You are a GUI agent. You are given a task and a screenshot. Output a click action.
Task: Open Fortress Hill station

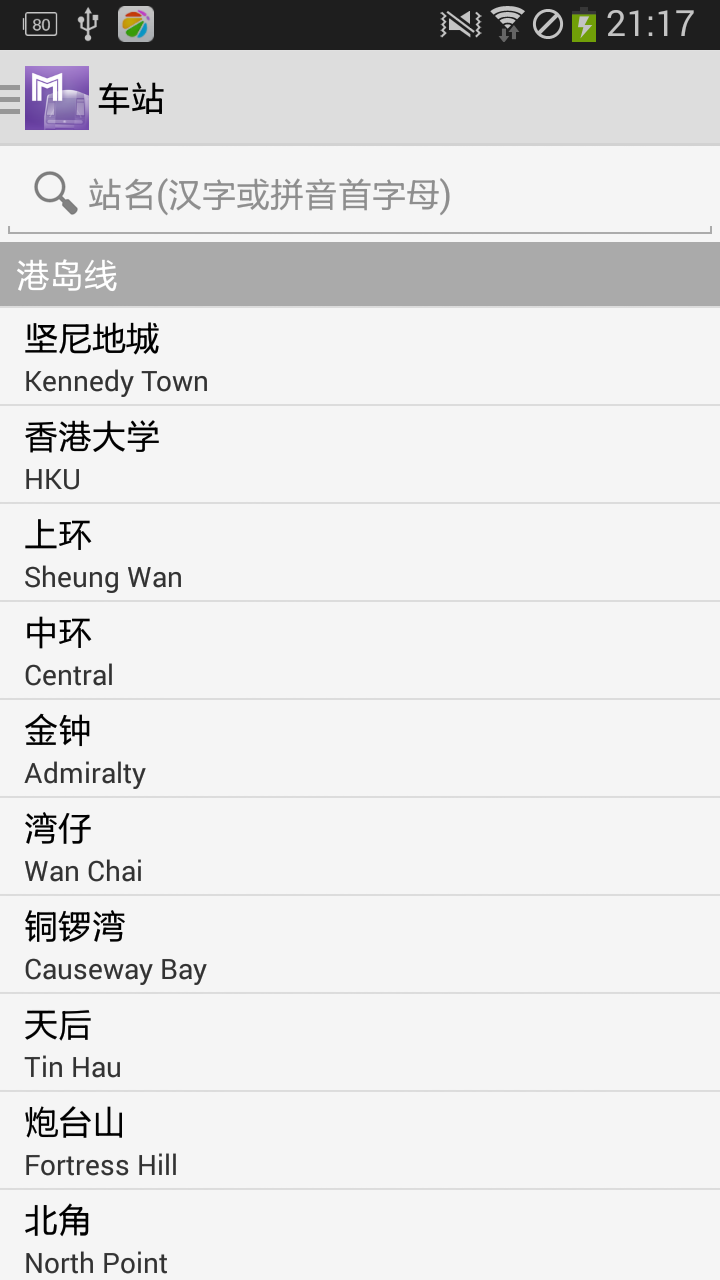pyautogui.click(x=360, y=1141)
